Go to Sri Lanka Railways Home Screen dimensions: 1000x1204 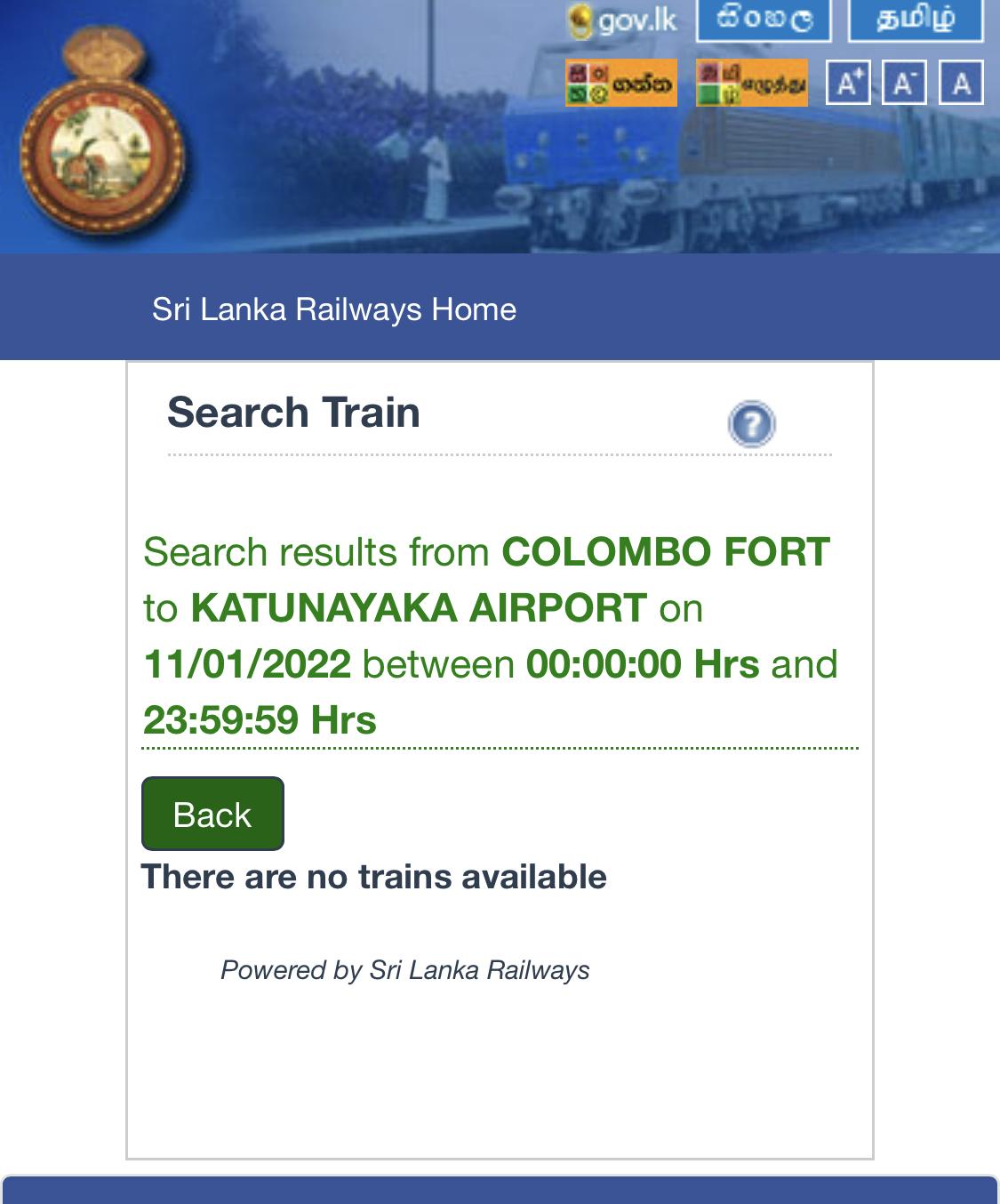point(334,309)
